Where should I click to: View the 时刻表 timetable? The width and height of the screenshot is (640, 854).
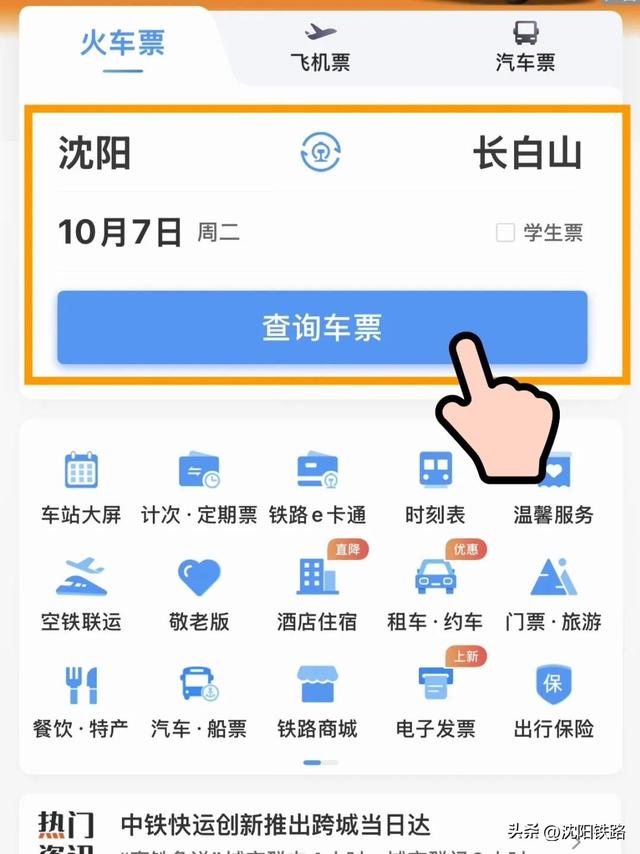click(435, 487)
